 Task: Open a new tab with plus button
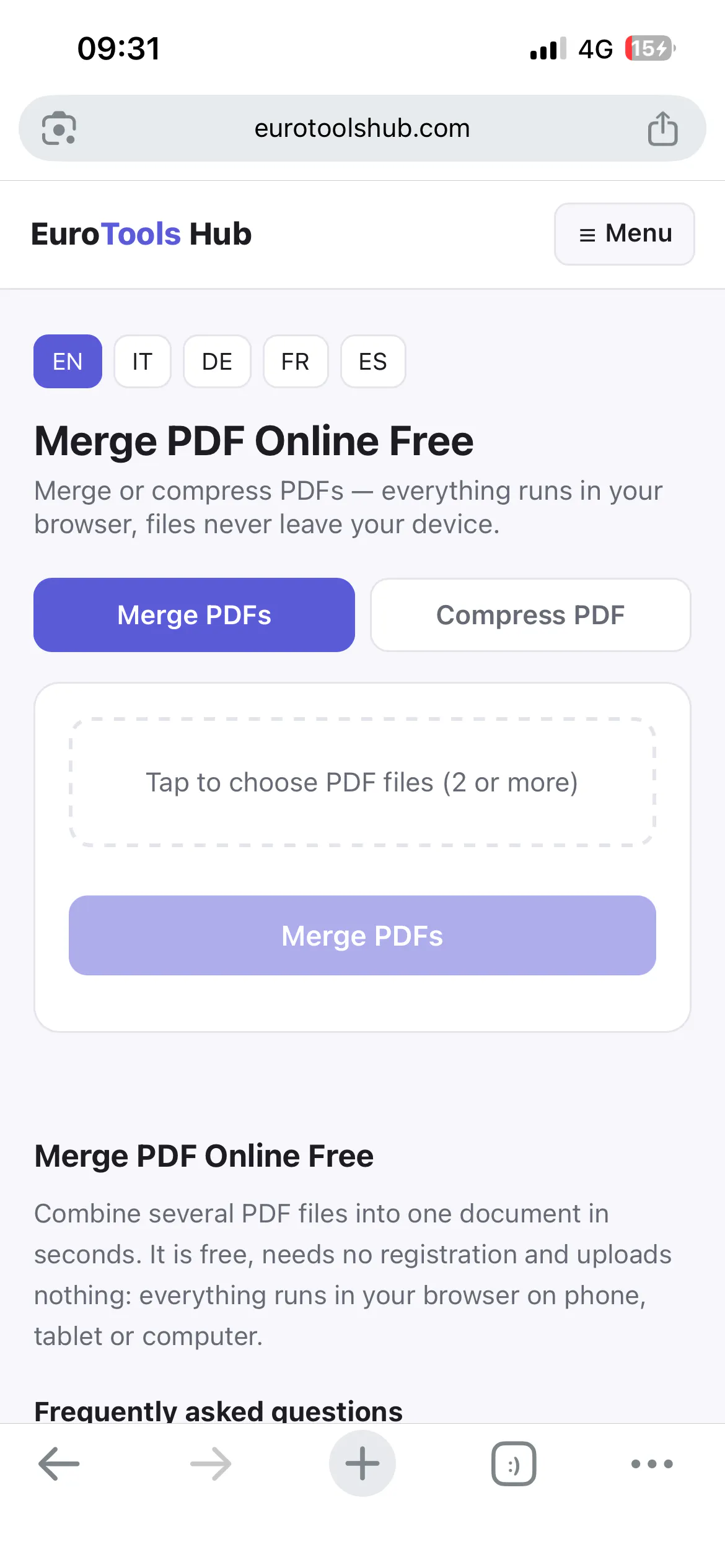coord(362,1464)
